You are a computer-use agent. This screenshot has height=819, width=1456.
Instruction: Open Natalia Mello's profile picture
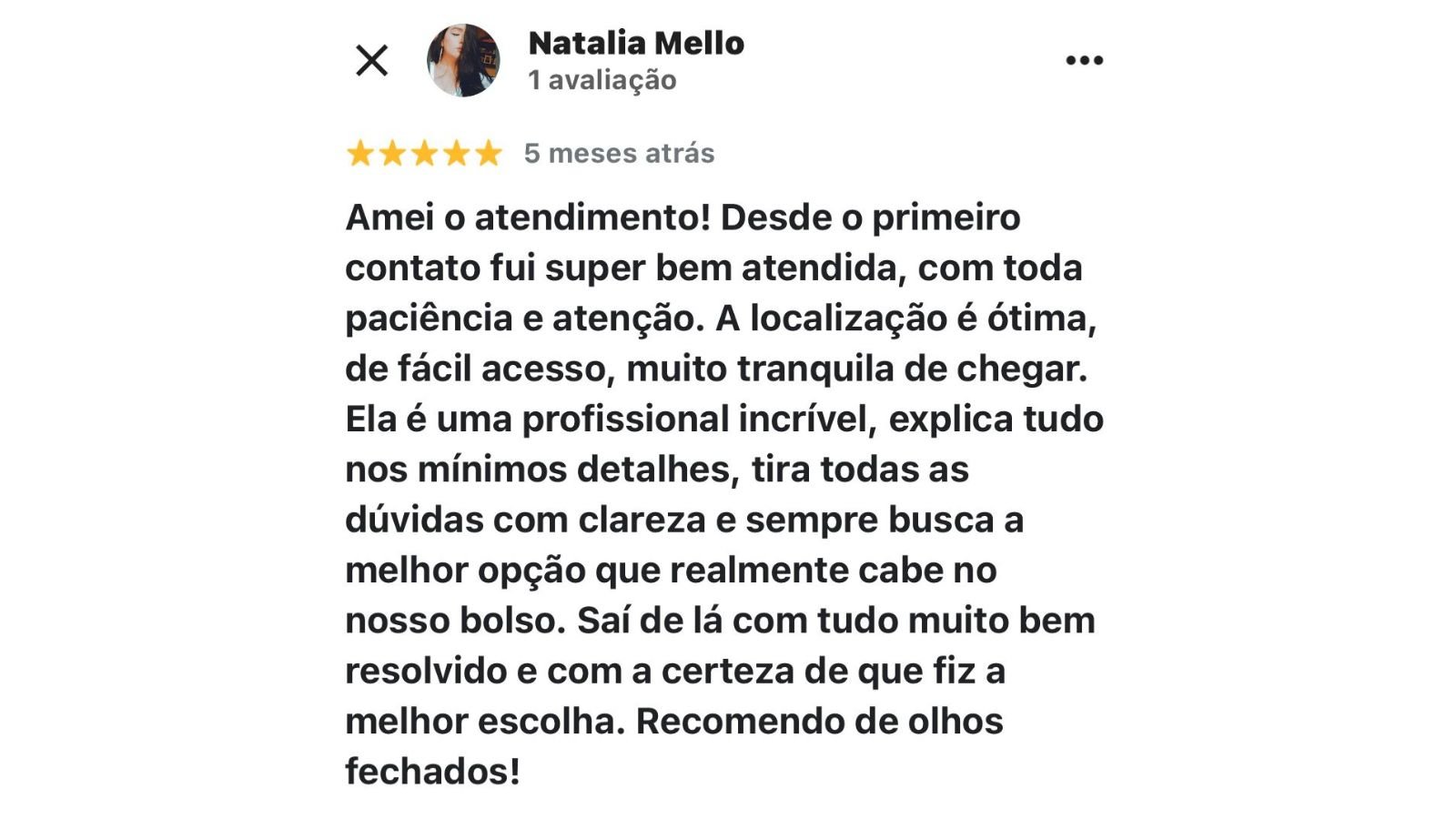(463, 61)
